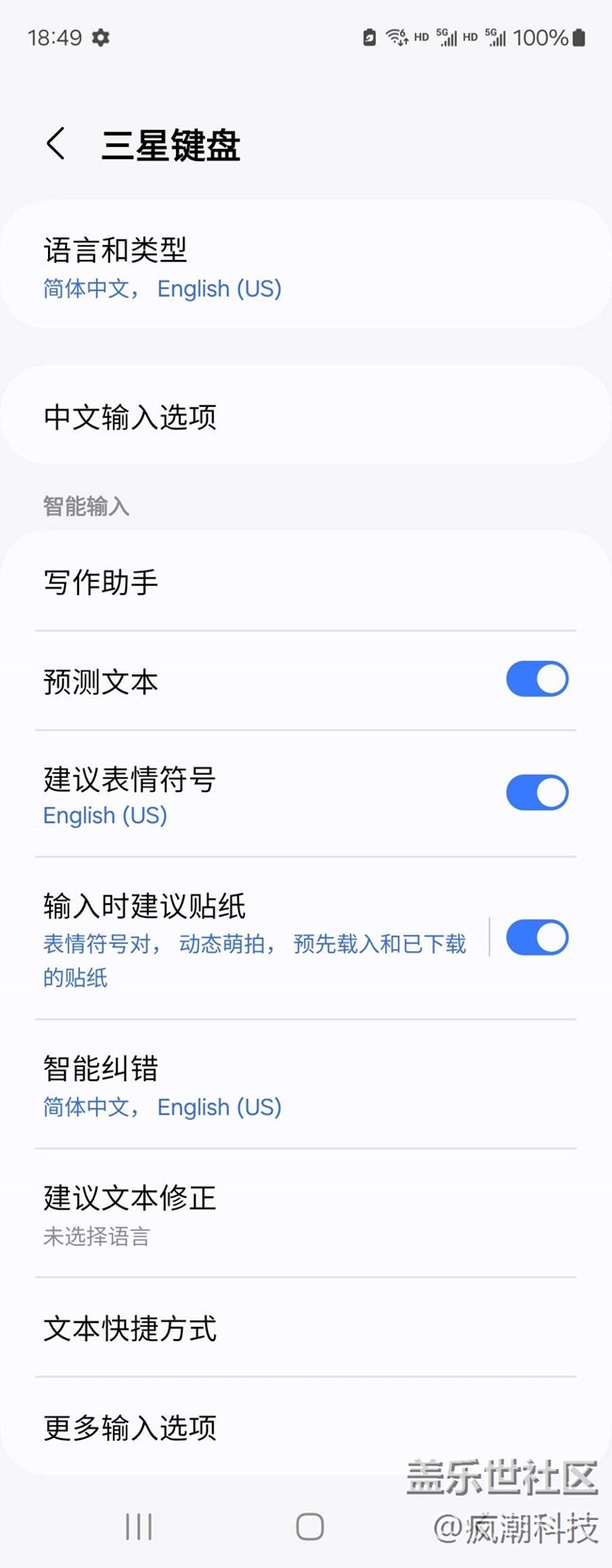This screenshot has height=1568, width=612.
Task: Open 写作助手
Action: [306, 581]
